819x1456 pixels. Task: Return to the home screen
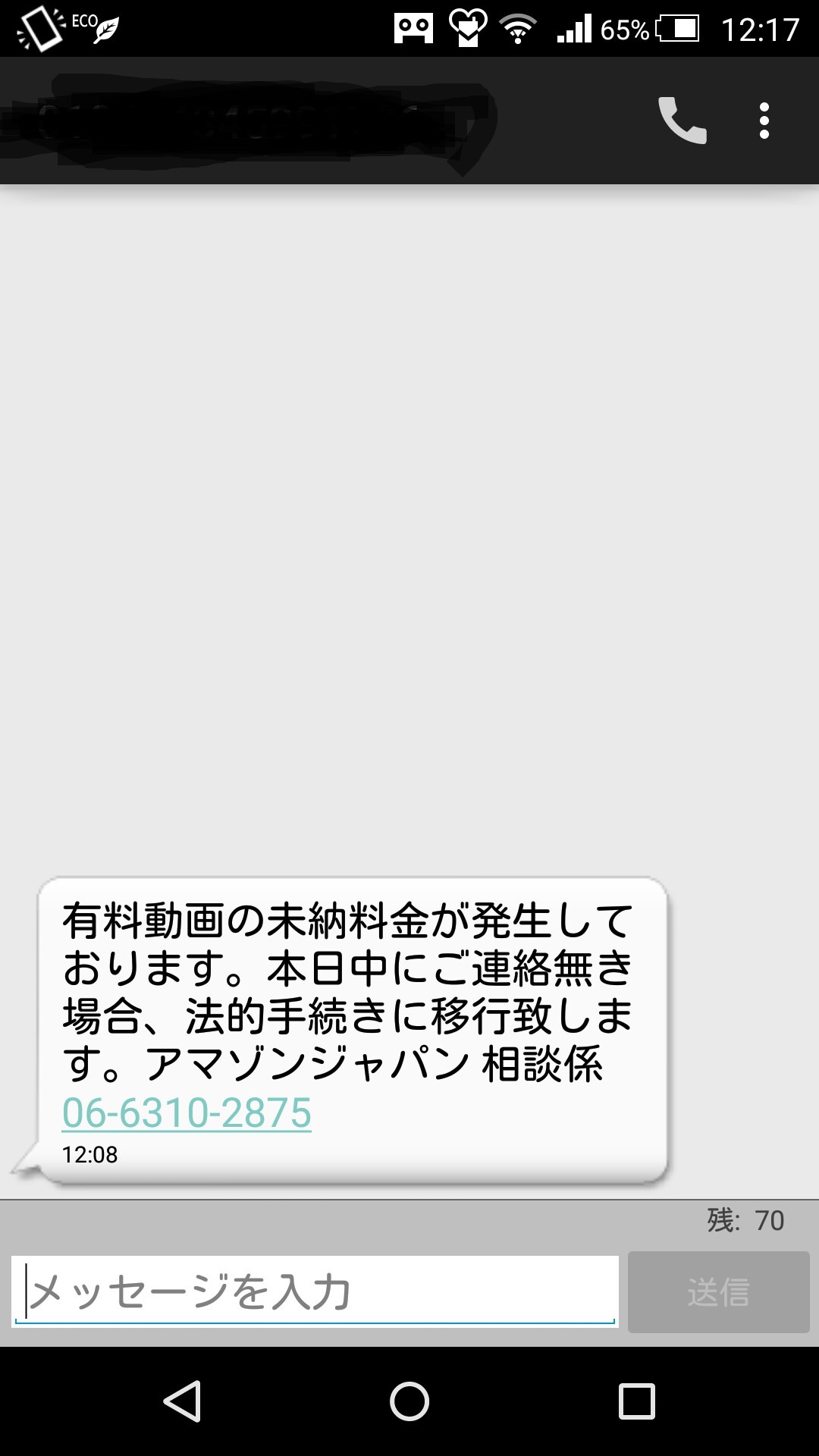click(409, 1401)
